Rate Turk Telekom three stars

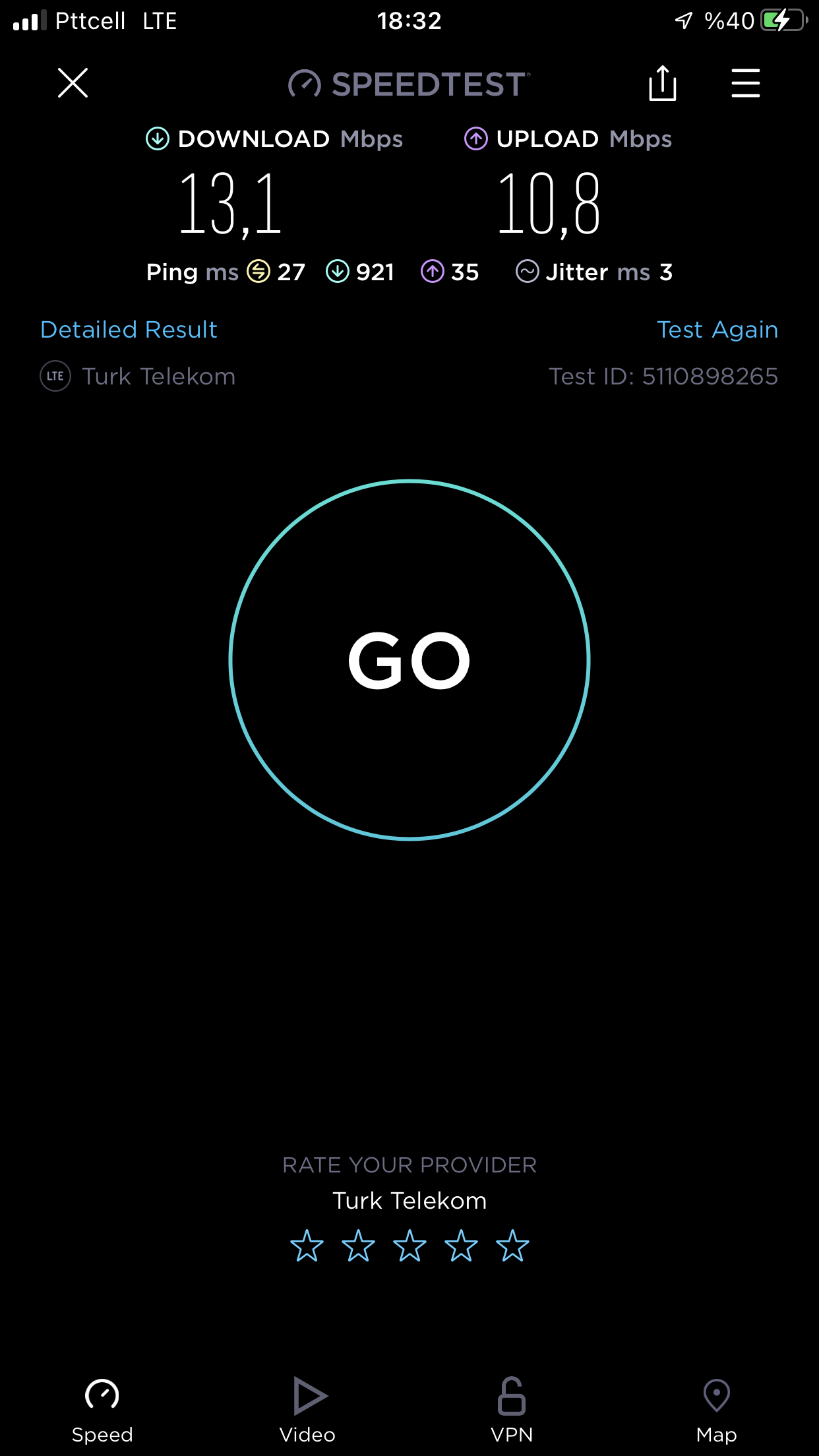409,1245
